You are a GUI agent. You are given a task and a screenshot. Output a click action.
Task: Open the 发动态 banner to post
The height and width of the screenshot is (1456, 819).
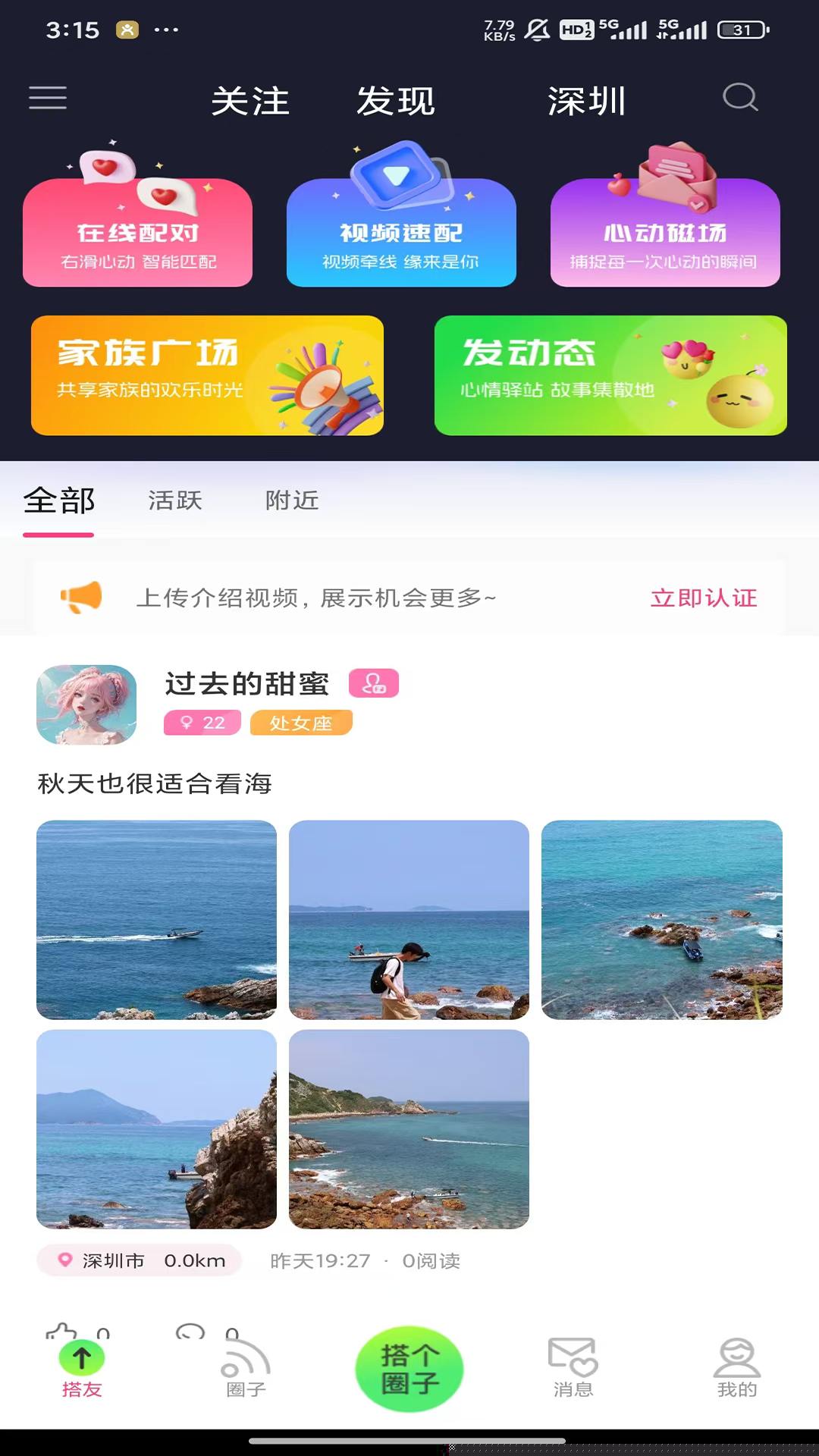610,375
